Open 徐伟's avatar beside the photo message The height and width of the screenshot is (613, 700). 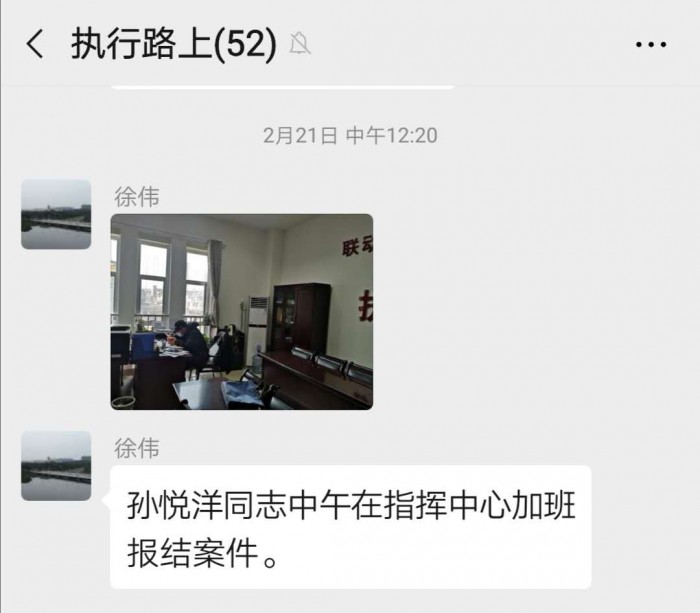click(x=56, y=214)
